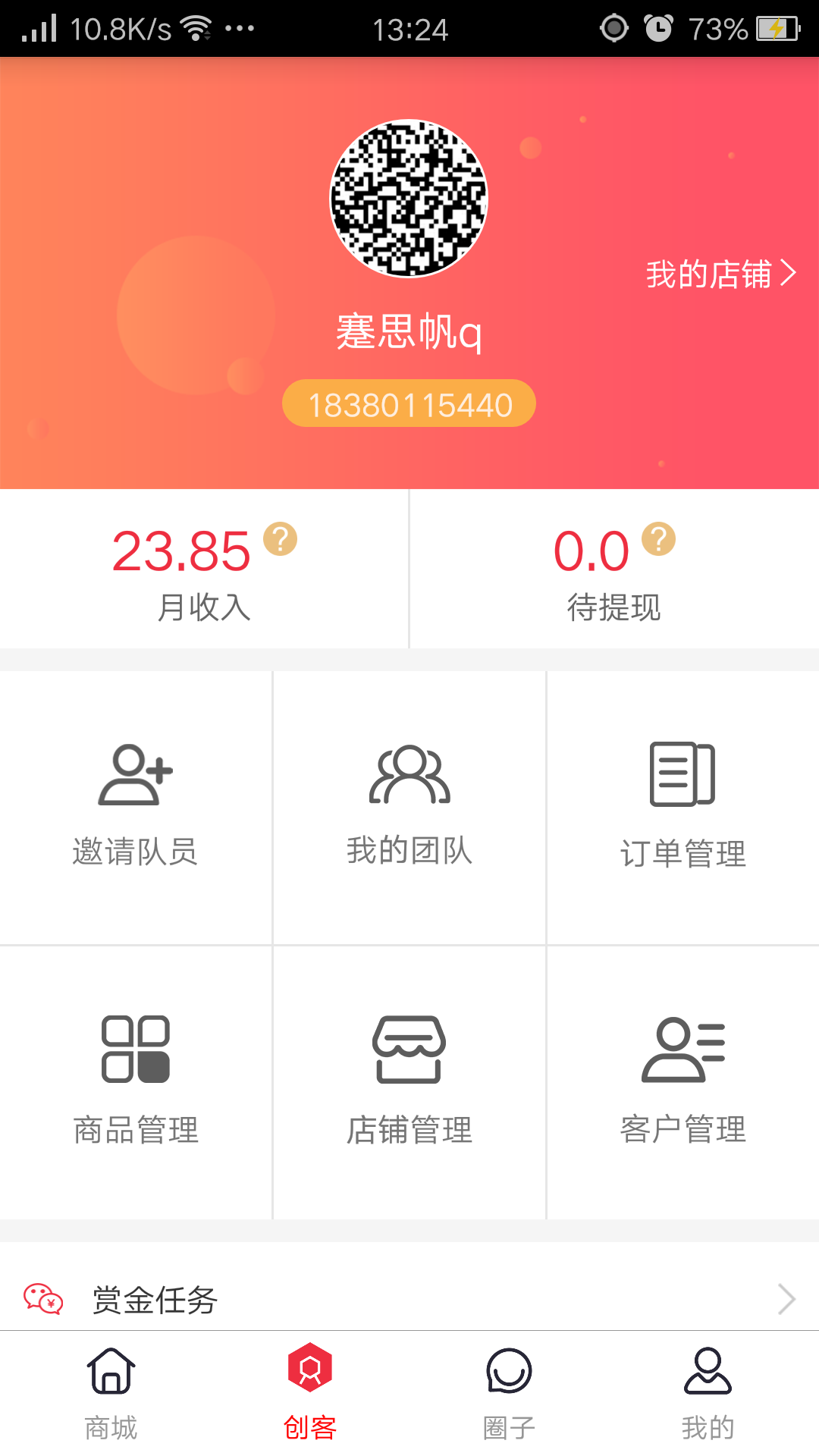Open 我的店铺 link

tap(720, 274)
